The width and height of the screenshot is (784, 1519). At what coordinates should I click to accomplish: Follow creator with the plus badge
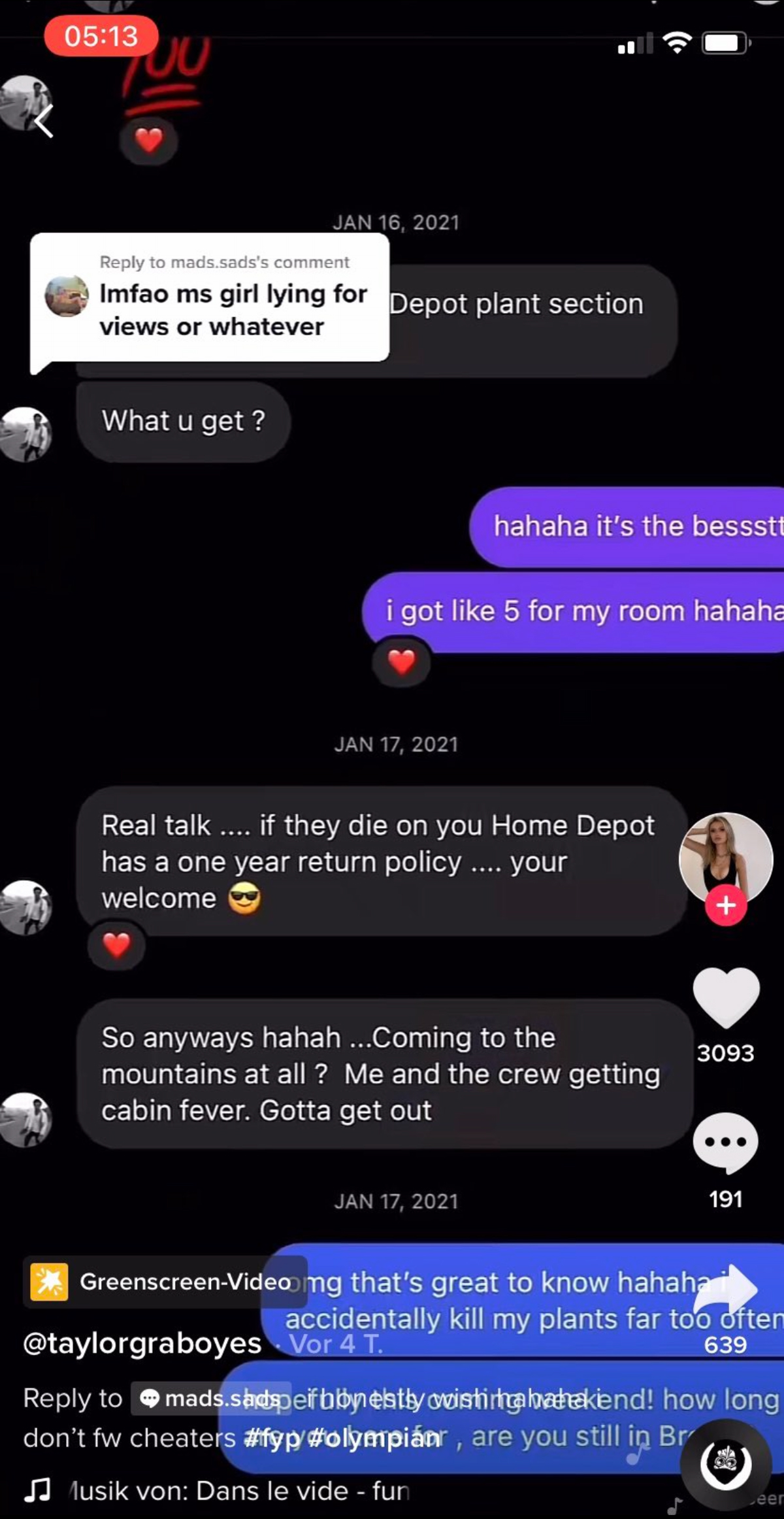click(x=726, y=906)
